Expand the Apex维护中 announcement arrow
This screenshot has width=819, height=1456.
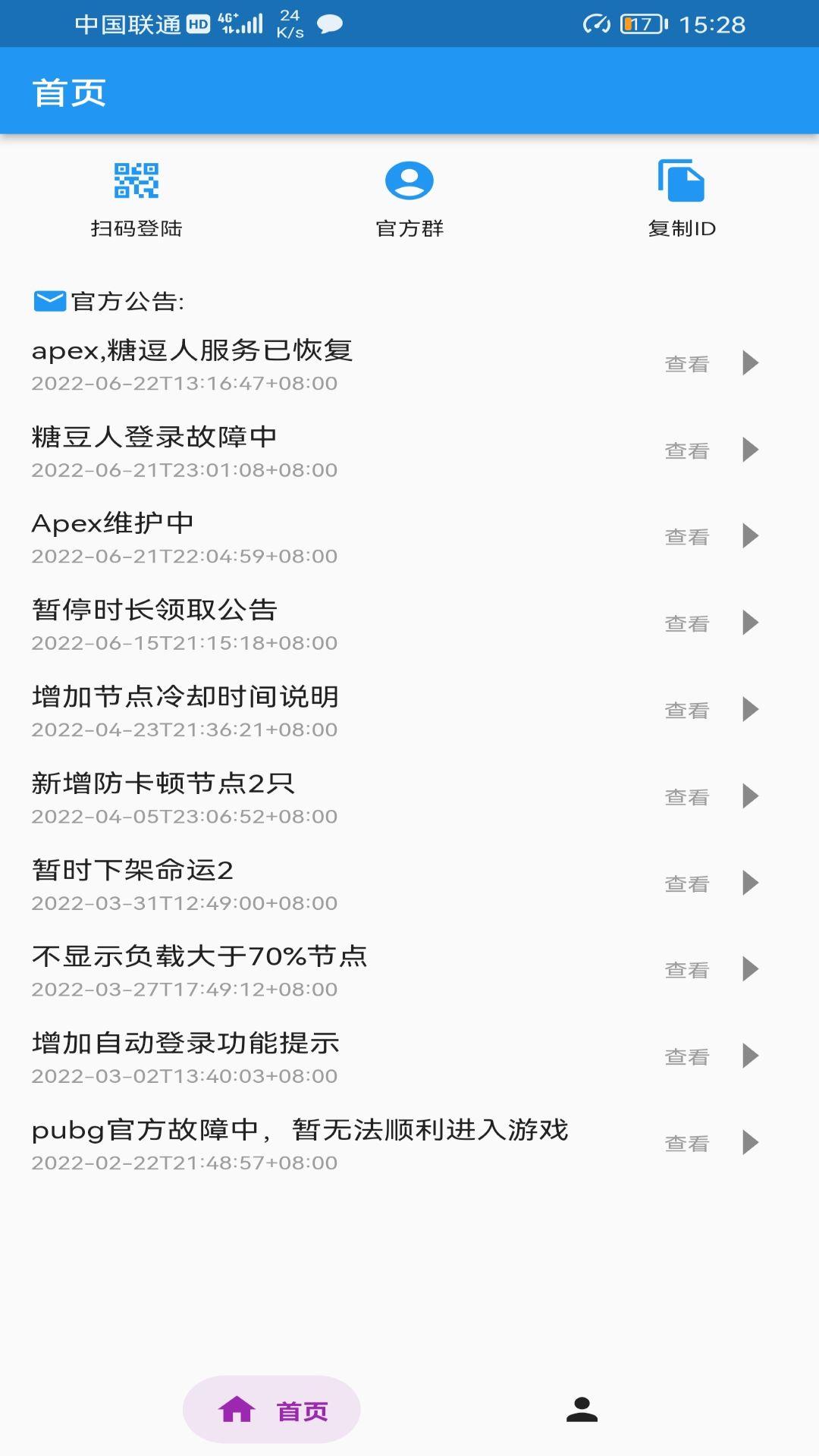point(750,537)
